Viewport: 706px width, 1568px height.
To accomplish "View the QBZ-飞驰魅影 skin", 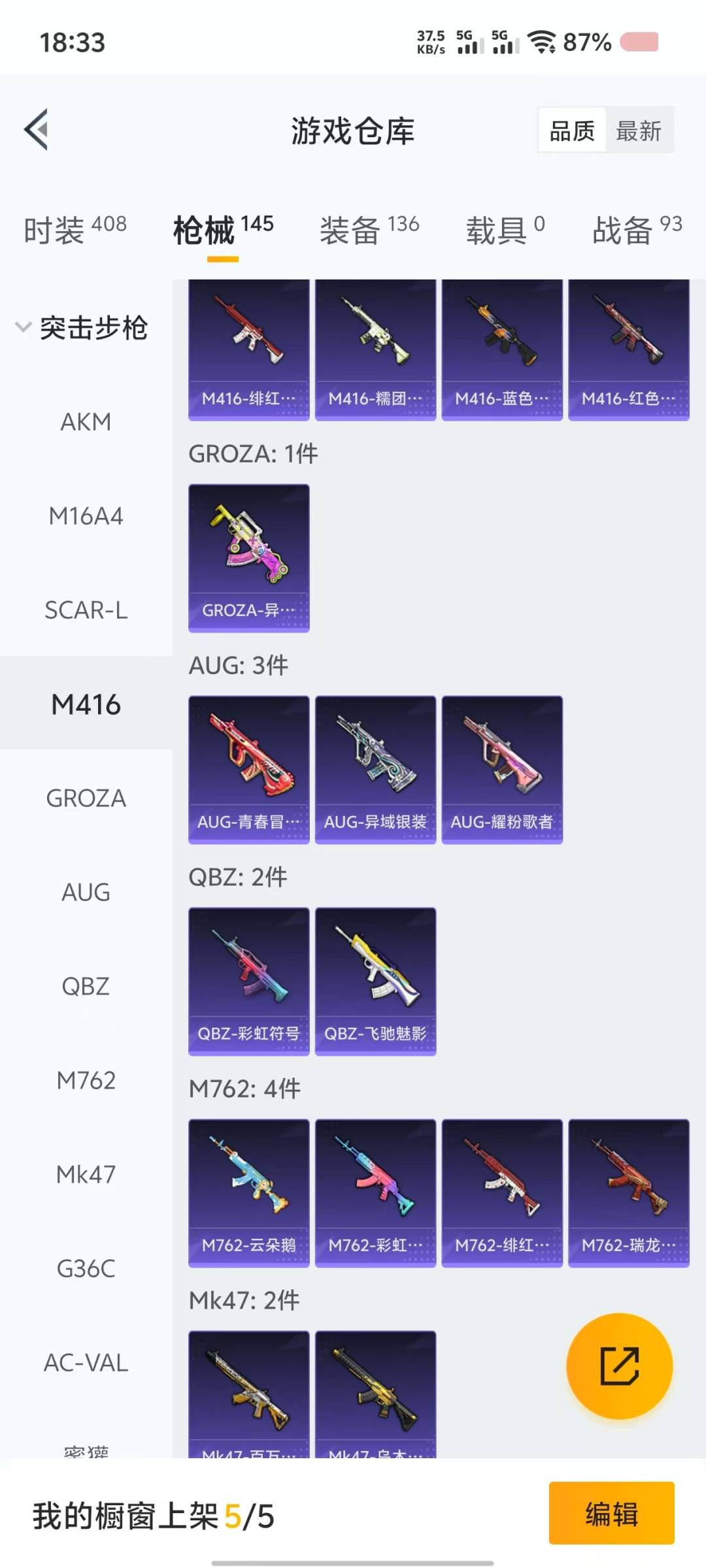I will (375, 981).
